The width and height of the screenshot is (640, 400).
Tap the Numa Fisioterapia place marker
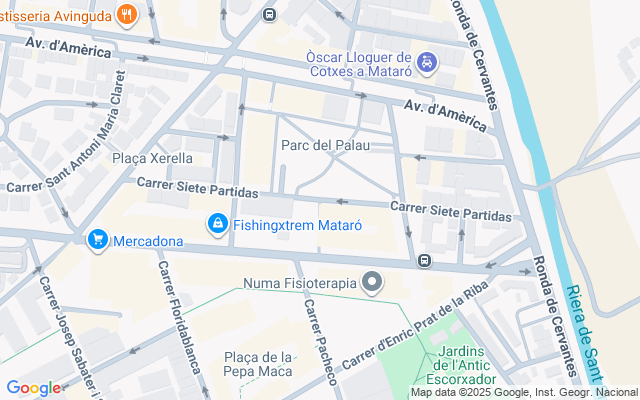click(x=372, y=283)
